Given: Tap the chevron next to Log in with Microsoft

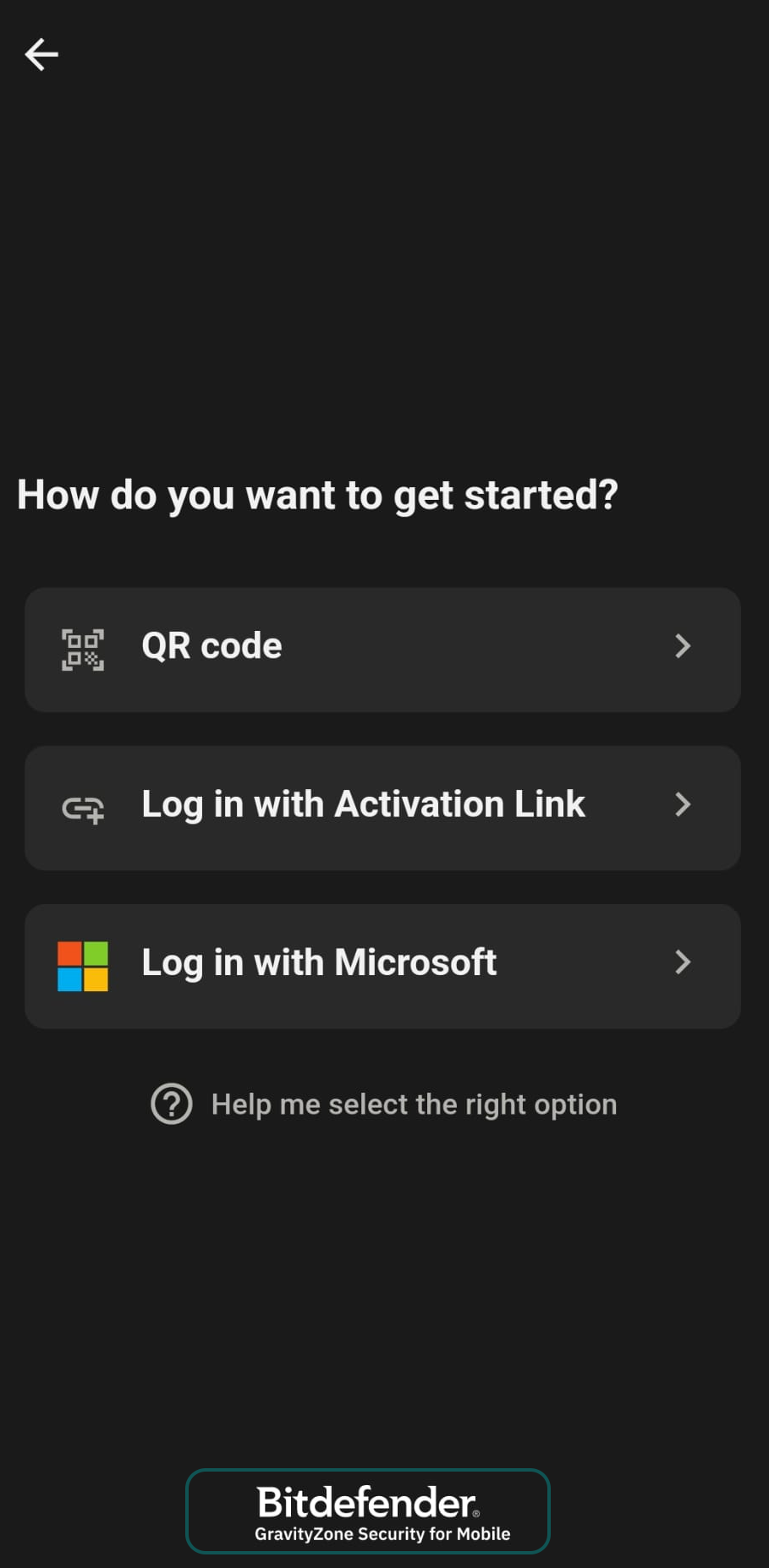Looking at the screenshot, I should click(x=683, y=962).
